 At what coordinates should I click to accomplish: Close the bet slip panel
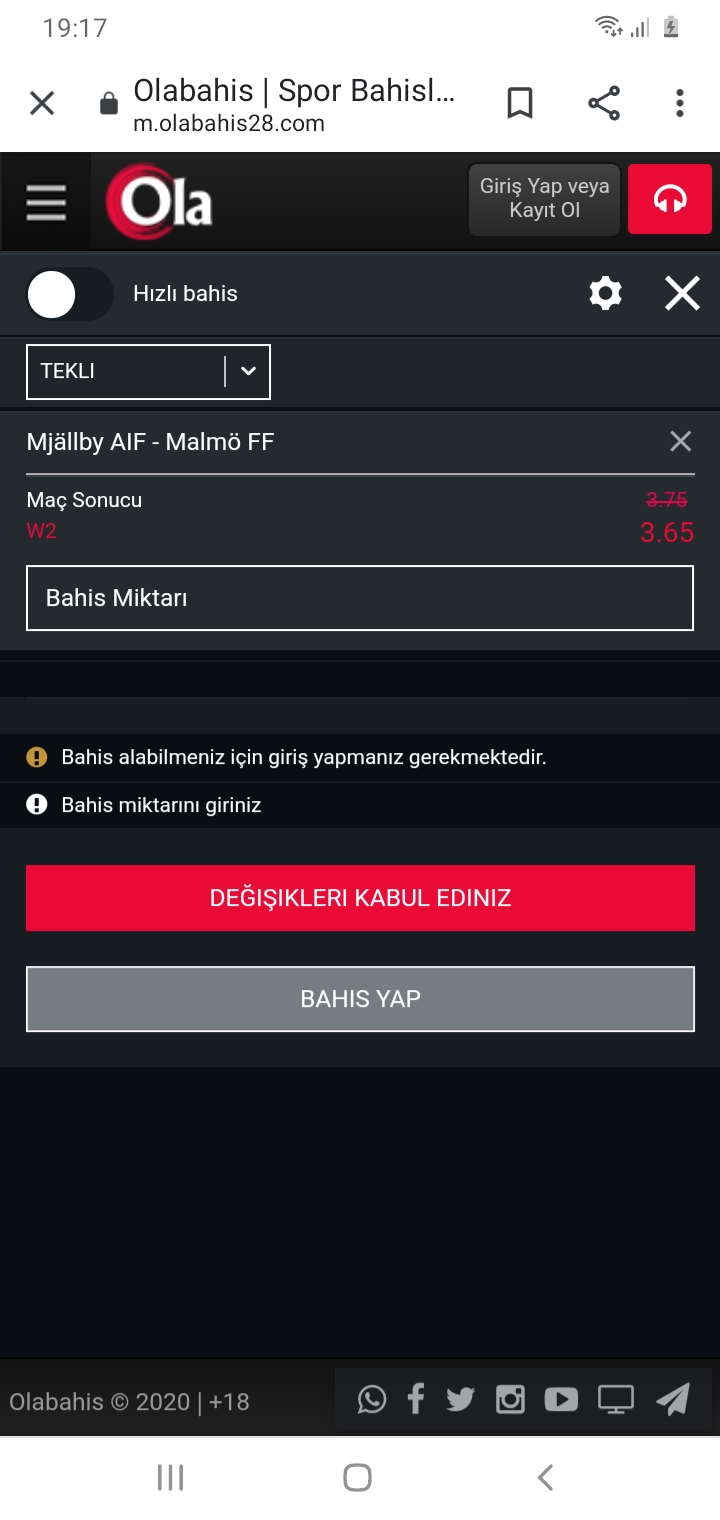pyautogui.click(x=682, y=294)
